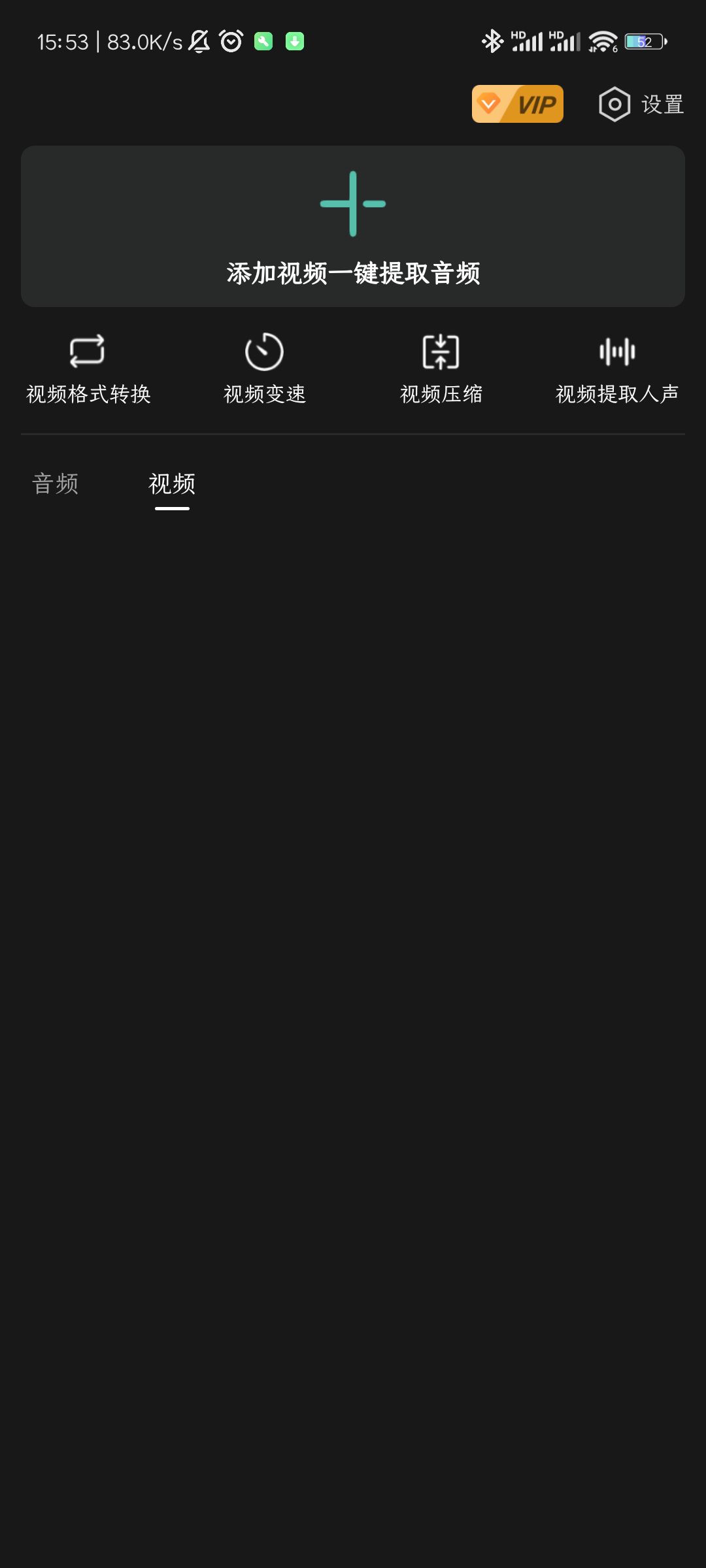
Task: Tap 添加视频一键提取音频 card
Action: coord(353,227)
